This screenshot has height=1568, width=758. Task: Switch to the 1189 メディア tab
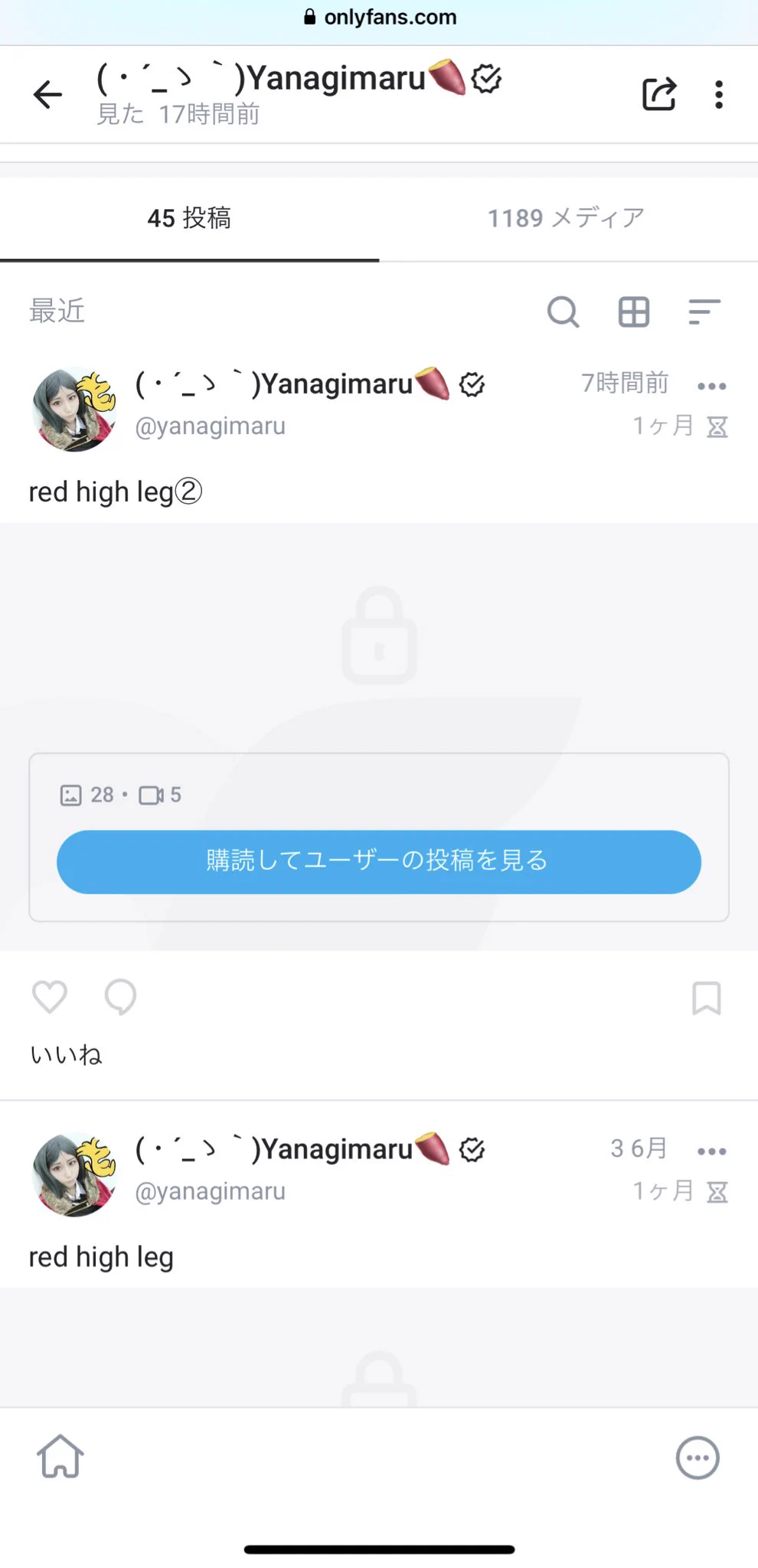pyautogui.click(x=567, y=218)
